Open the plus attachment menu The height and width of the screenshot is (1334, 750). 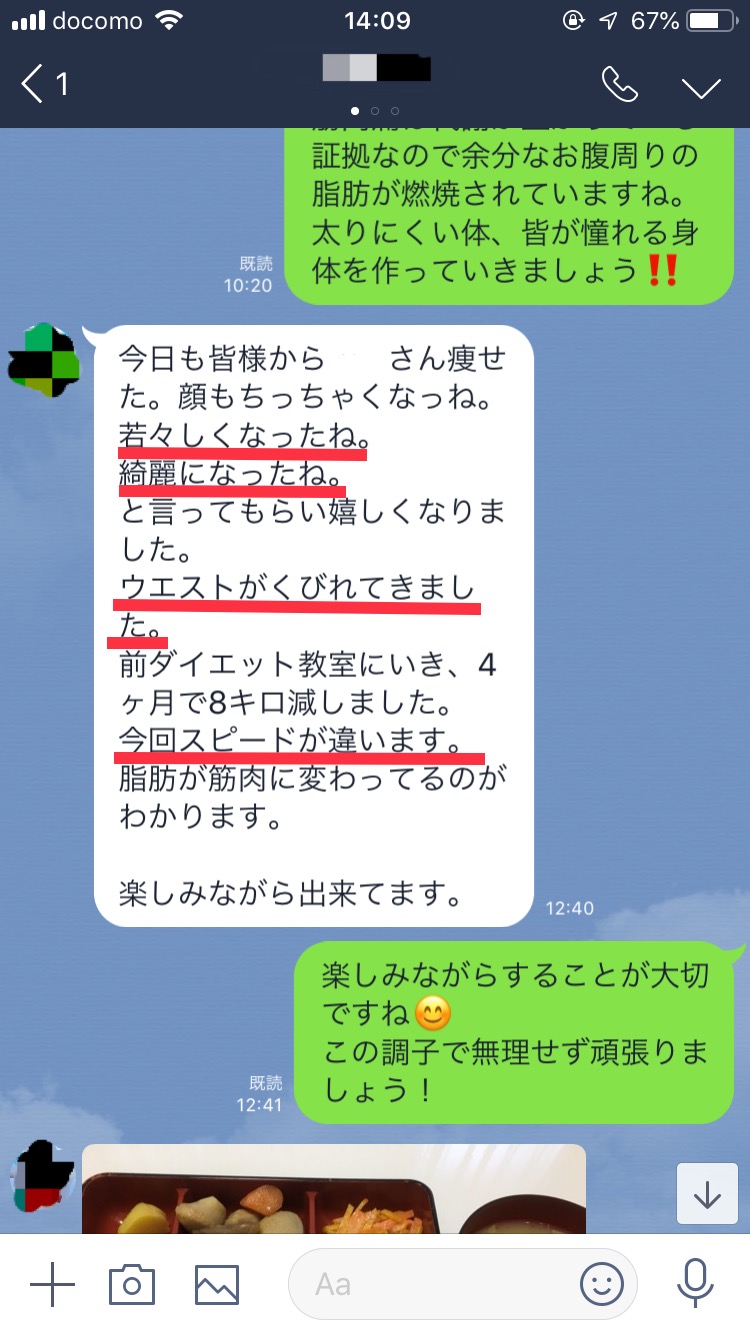pyautogui.click(x=52, y=1284)
